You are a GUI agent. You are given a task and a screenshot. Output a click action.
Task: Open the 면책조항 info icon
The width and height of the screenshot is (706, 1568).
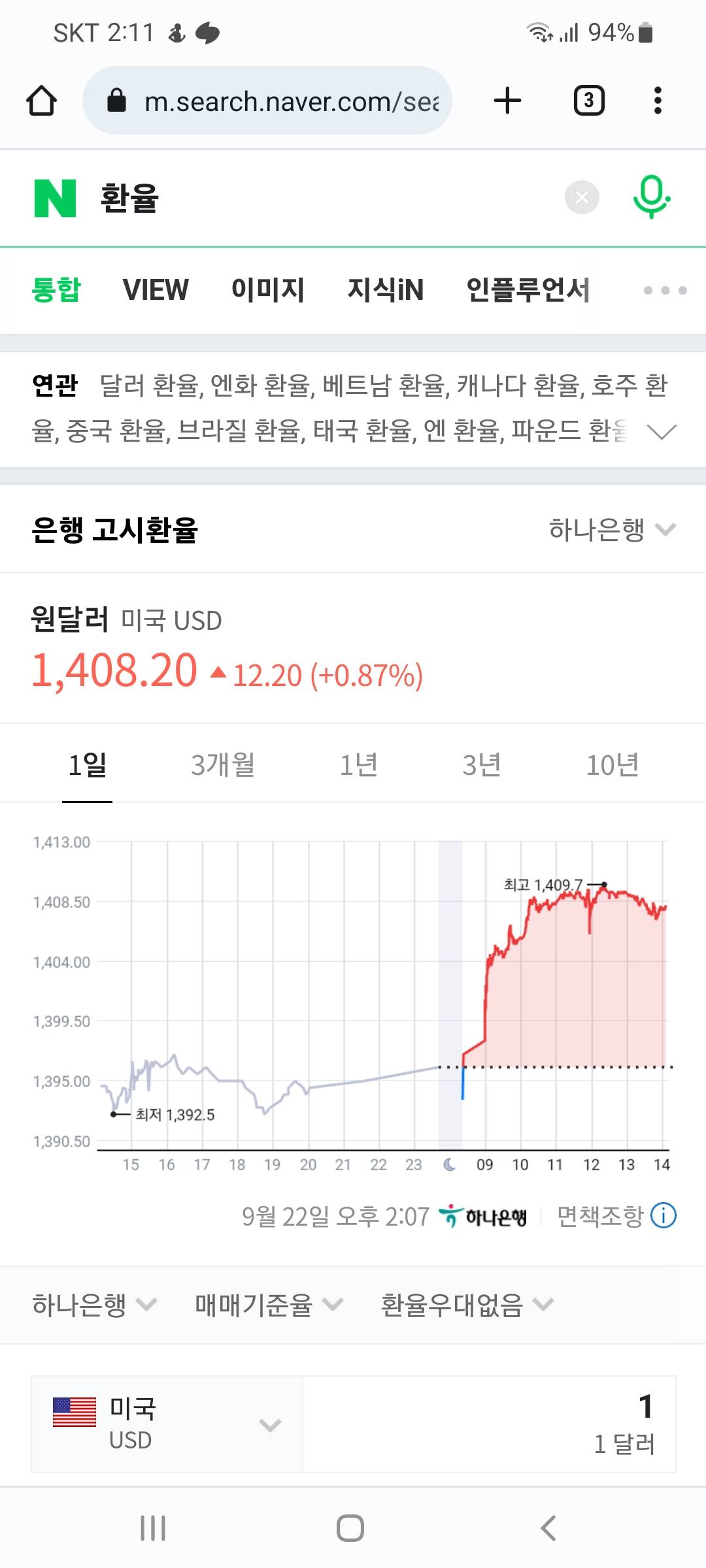point(664,1215)
